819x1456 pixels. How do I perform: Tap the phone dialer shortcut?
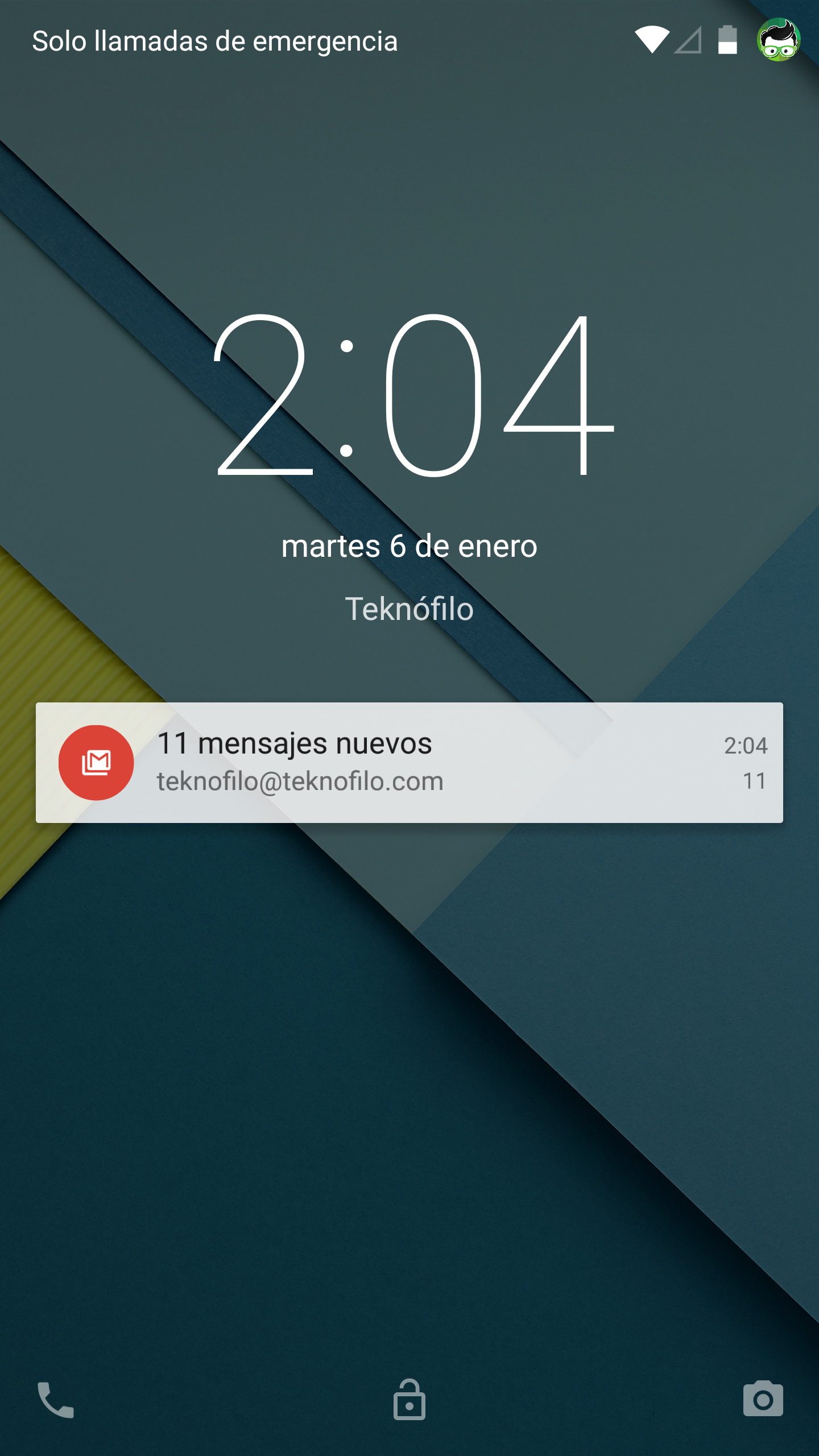point(56,1400)
